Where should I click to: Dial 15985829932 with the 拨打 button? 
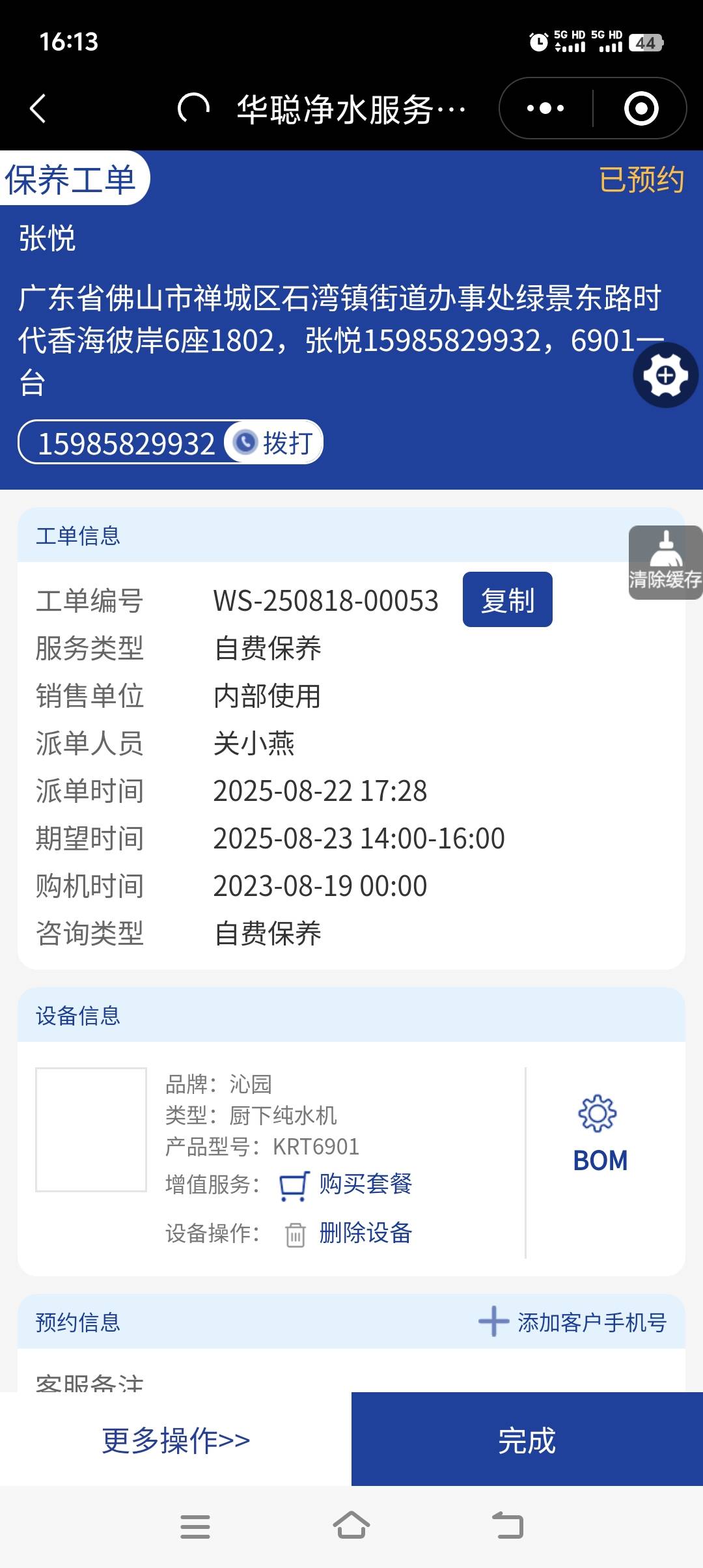point(274,443)
